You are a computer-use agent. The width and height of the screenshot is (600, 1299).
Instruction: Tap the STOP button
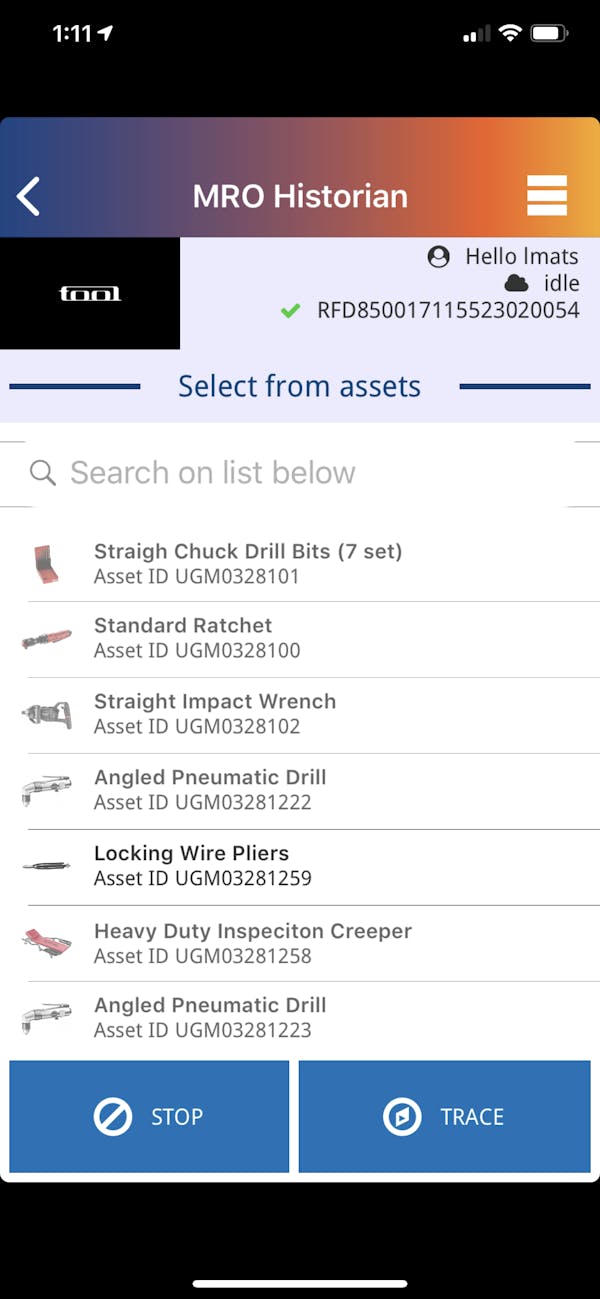149,1116
